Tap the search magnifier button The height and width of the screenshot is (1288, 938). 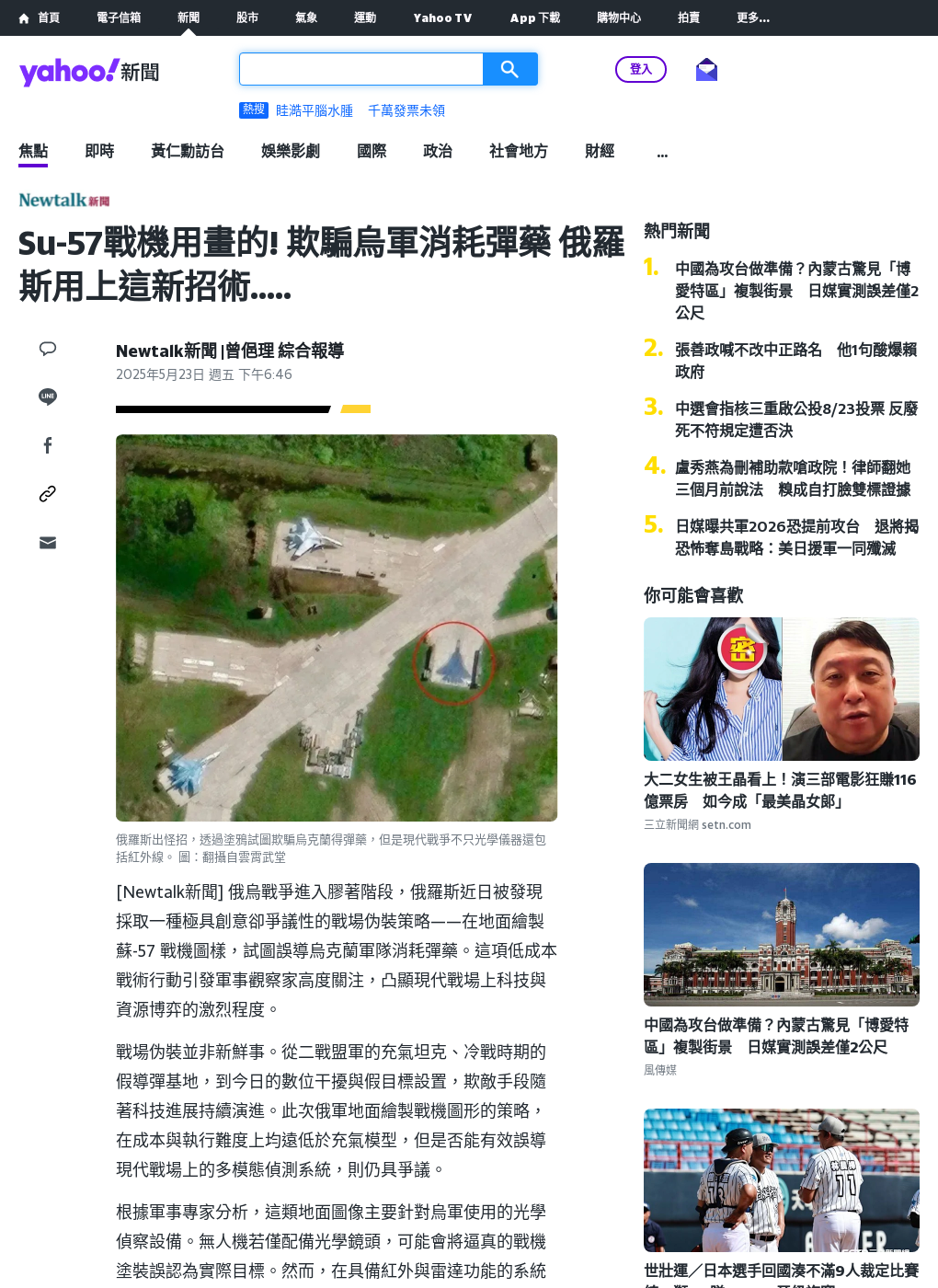pos(509,69)
